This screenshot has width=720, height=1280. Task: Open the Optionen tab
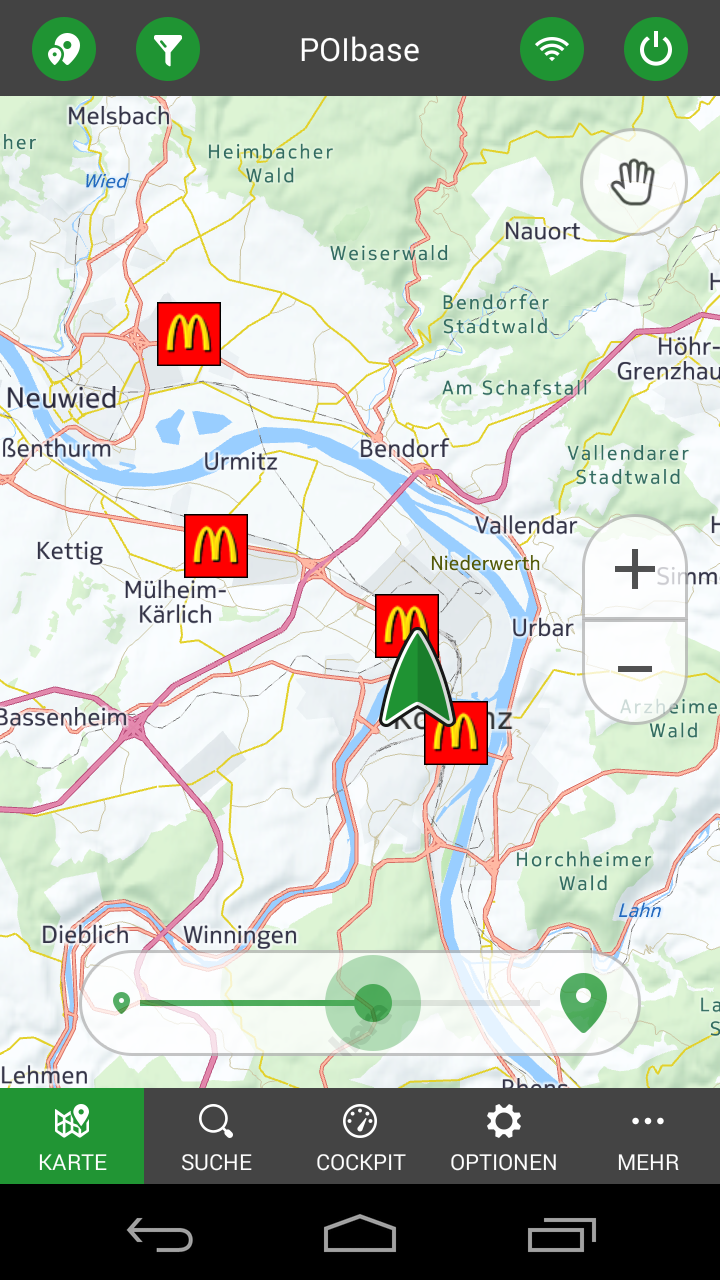point(504,1137)
